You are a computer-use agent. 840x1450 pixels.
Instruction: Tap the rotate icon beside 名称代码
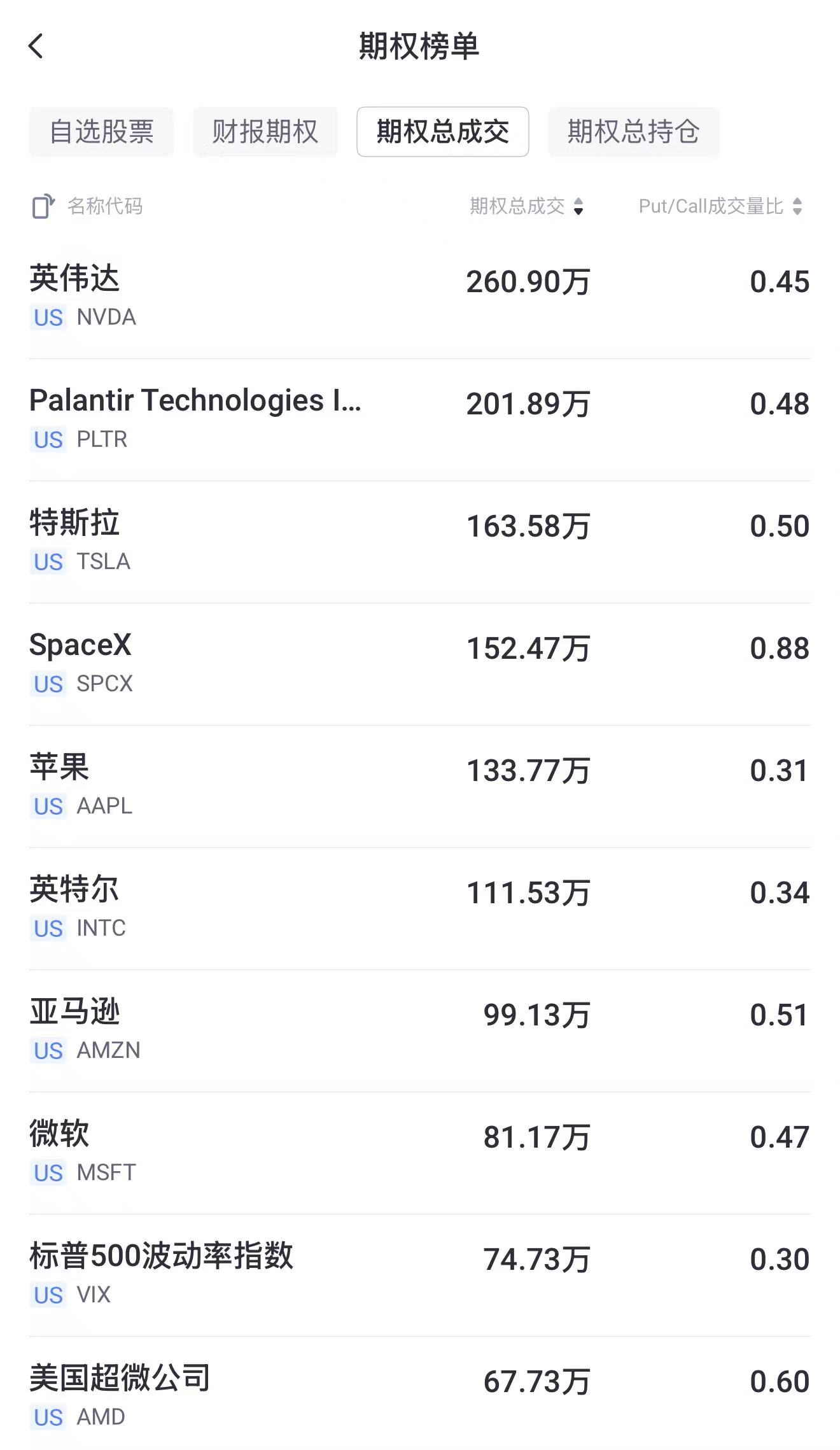(43, 206)
